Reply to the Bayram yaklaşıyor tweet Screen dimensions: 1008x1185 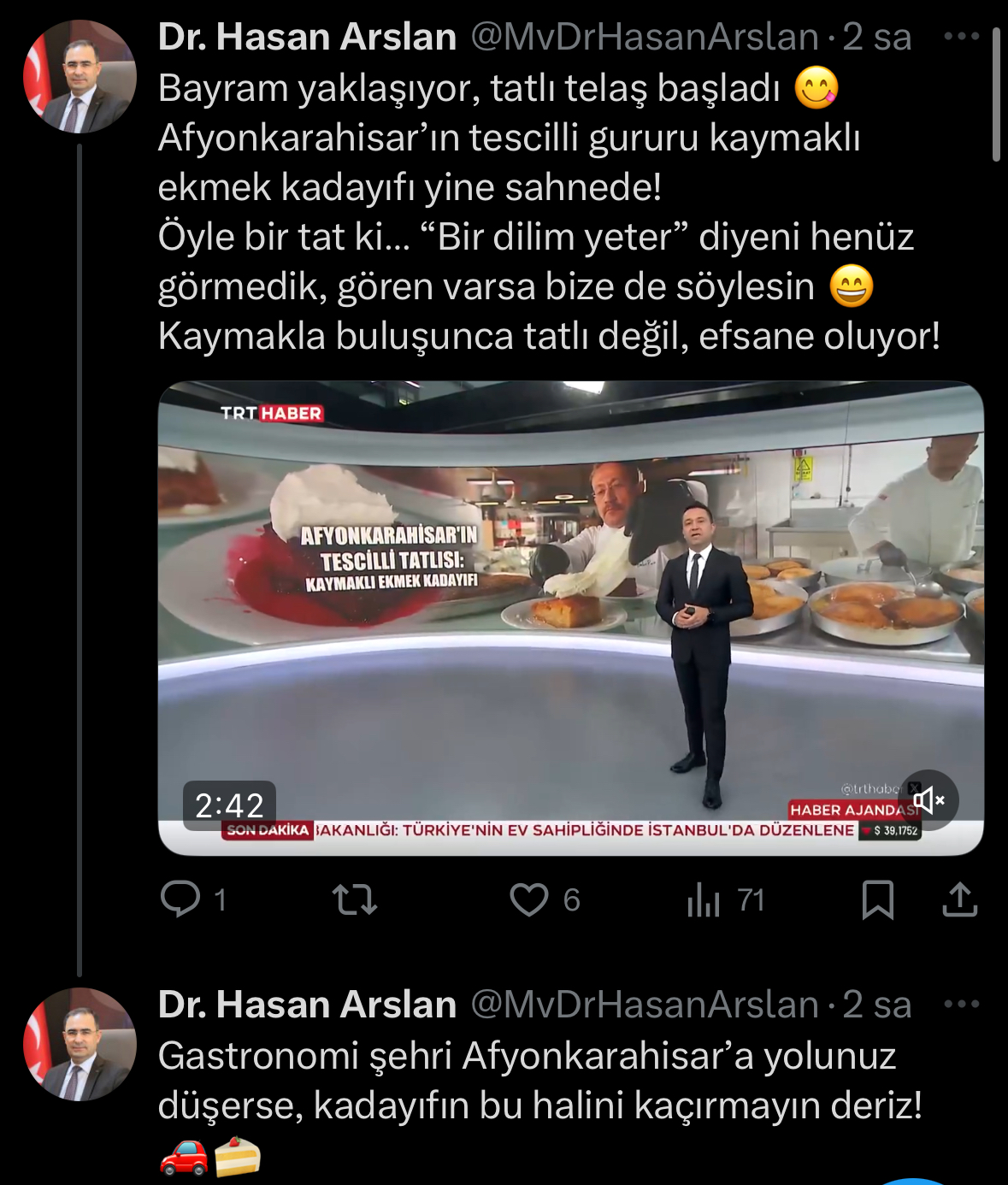180,899
